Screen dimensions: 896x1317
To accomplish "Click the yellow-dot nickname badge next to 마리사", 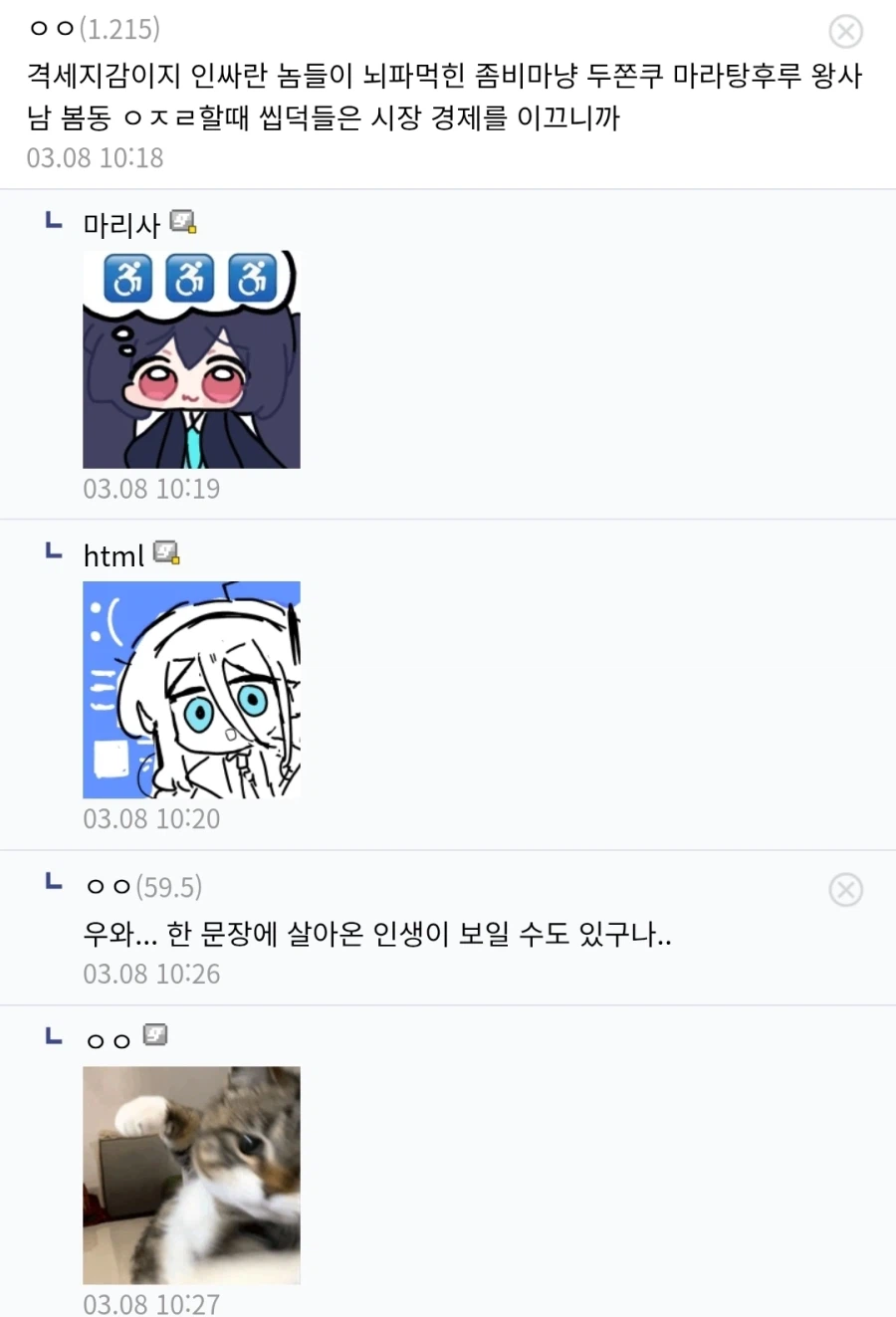I will [190, 229].
